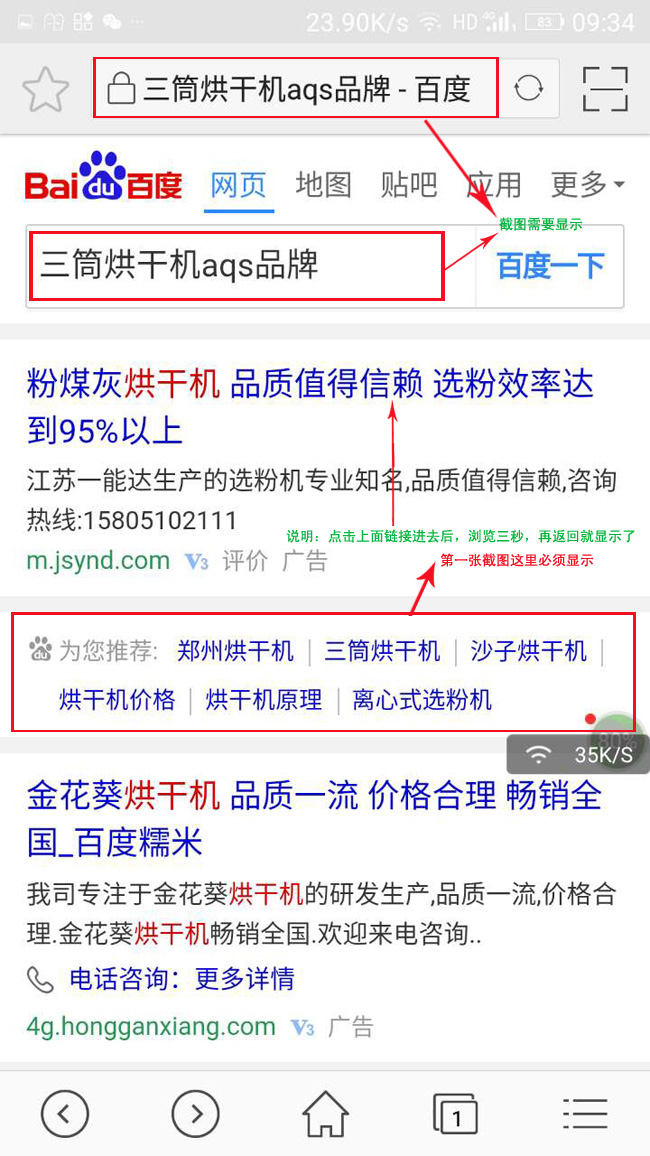Reload the current page
650x1156 pixels.
529,90
